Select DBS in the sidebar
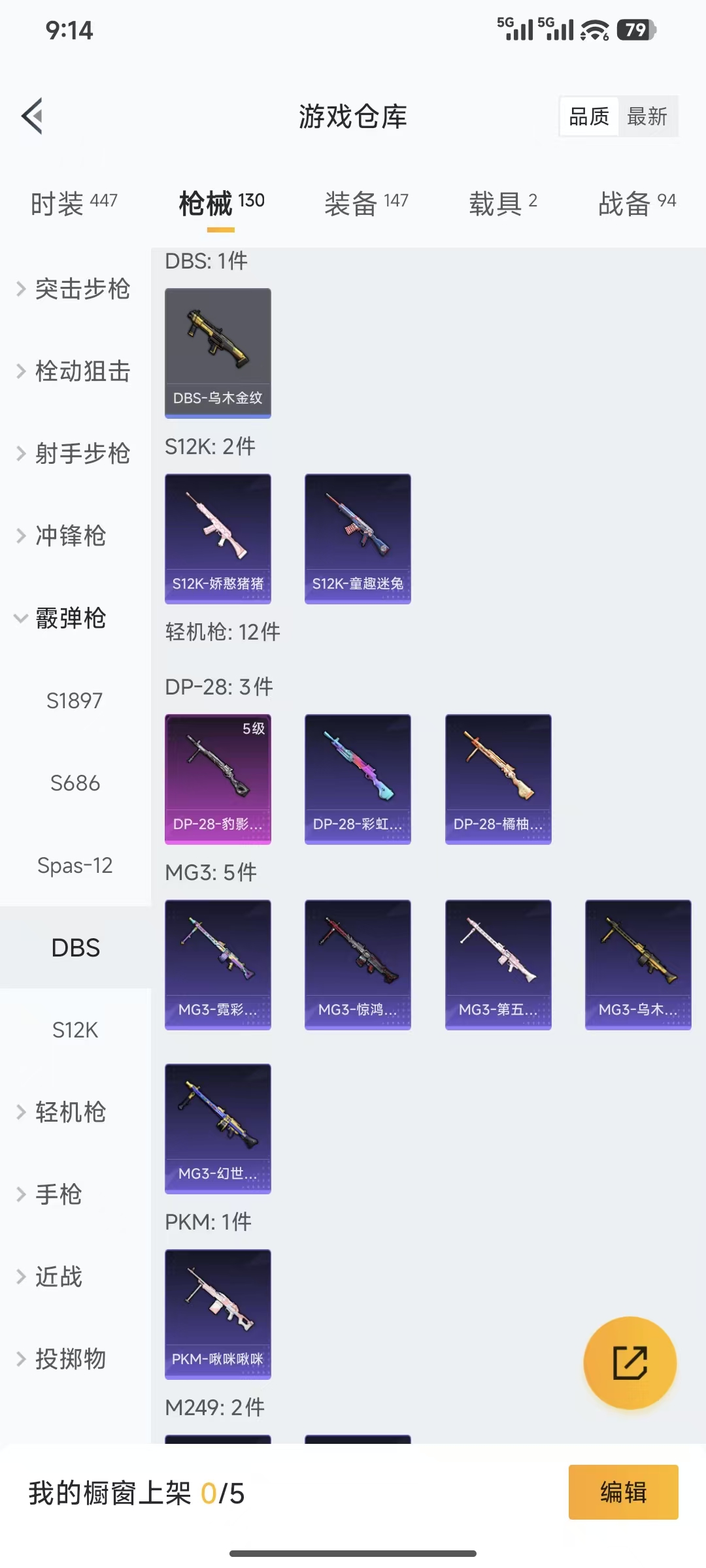This screenshot has width=706, height=1568. 75,947
